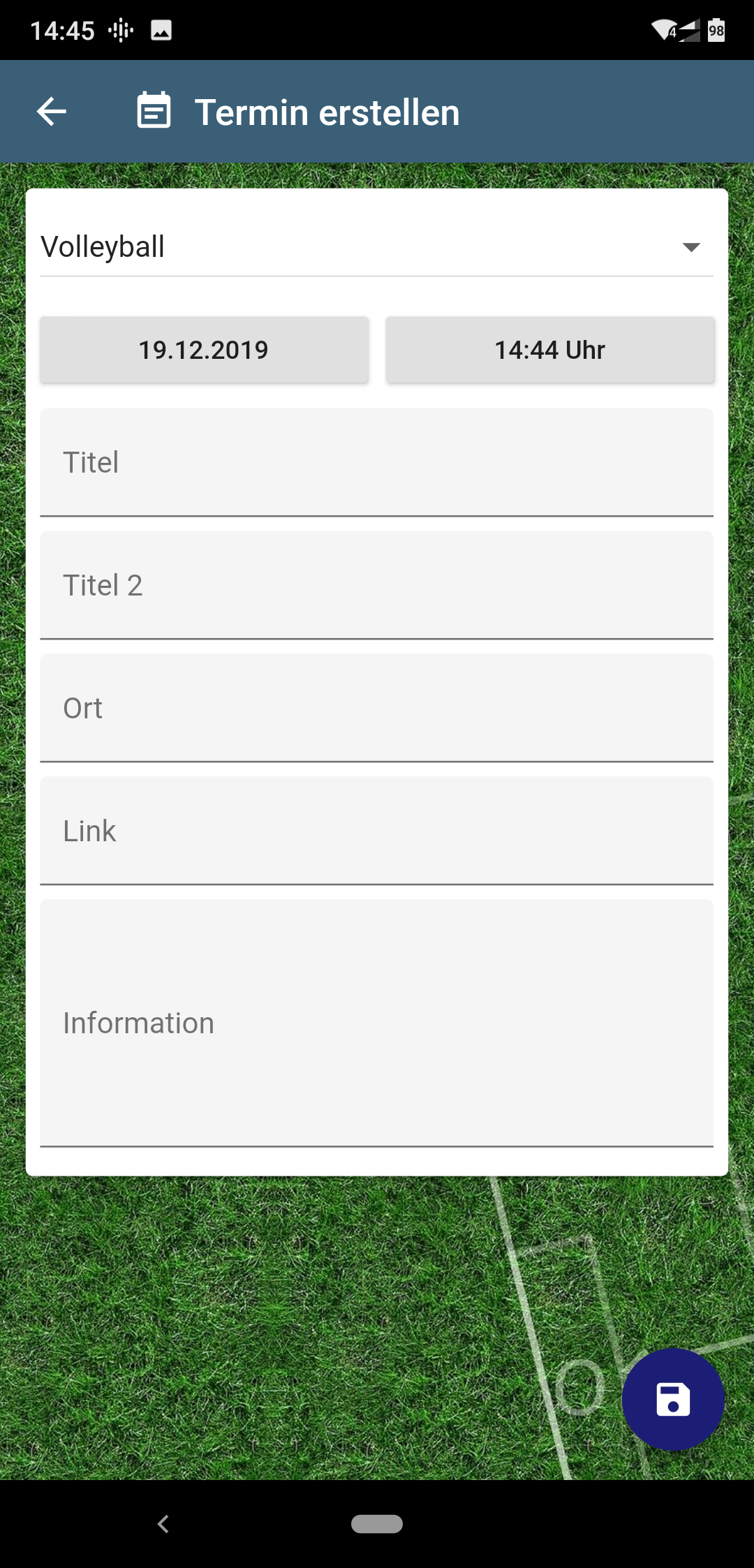Viewport: 754px width, 1568px height.
Task: Open the date picker showing 19.12.2019
Action: tap(204, 350)
